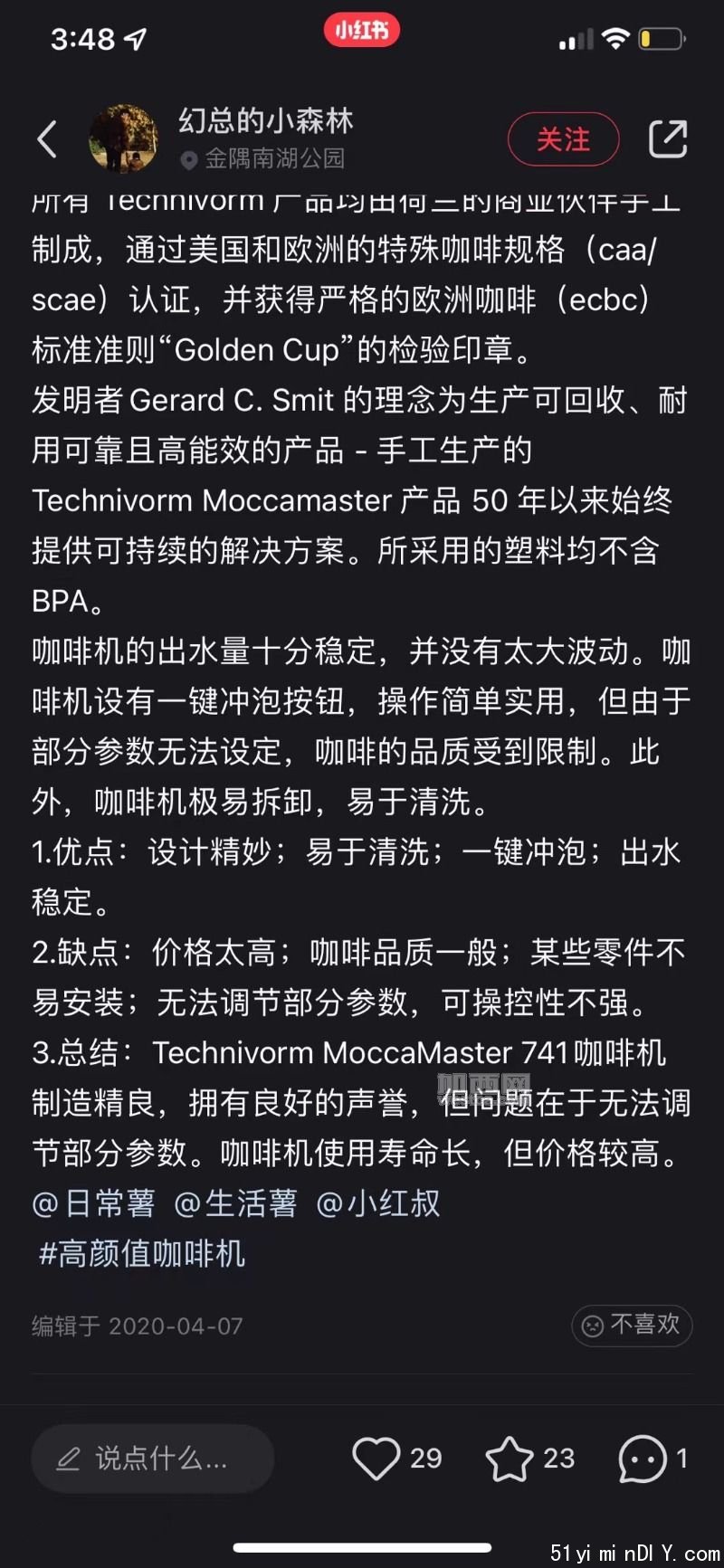Like this post with the heart
The width and height of the screenshot is (724, 1568).
[x=376, y=1459]
